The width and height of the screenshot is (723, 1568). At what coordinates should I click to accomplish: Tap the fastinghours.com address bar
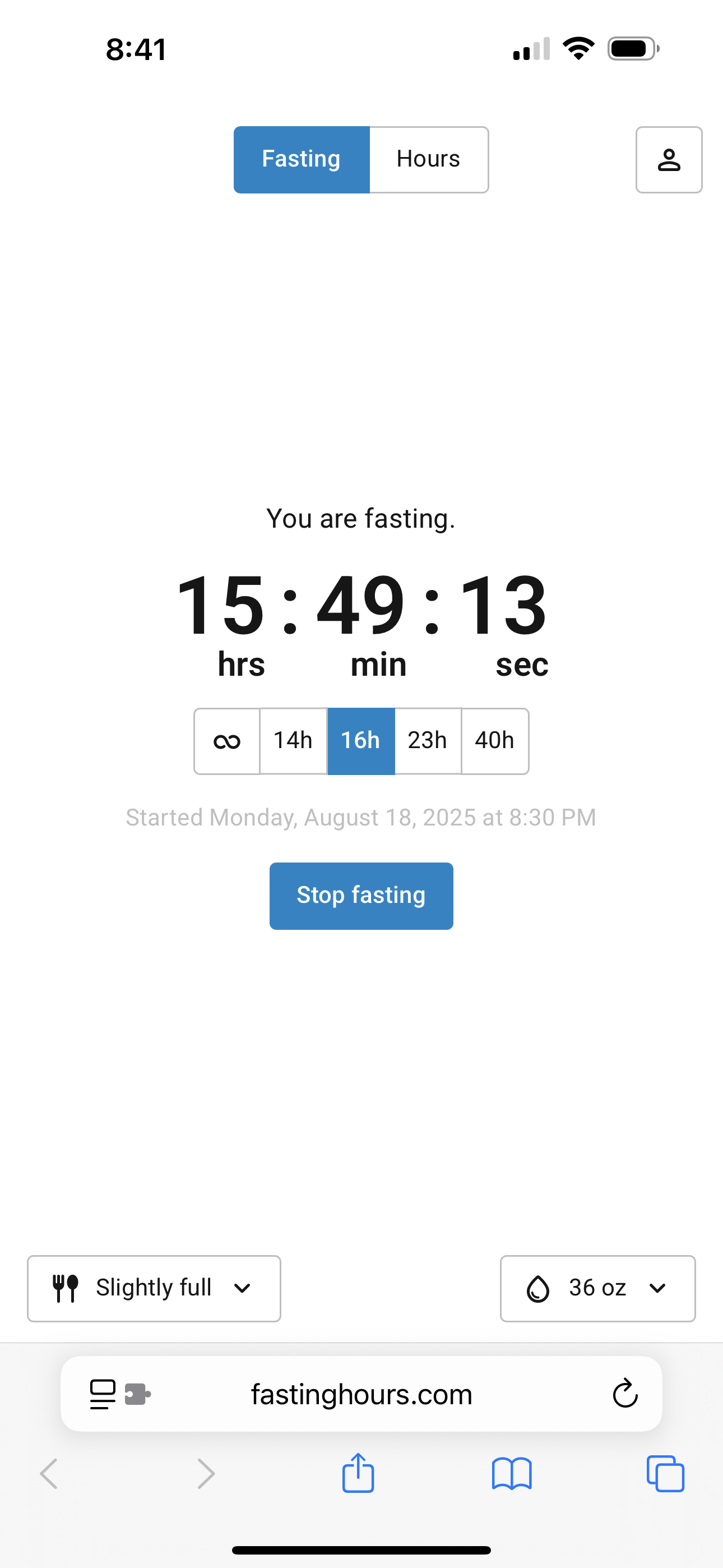click(x=361, y=1394)
